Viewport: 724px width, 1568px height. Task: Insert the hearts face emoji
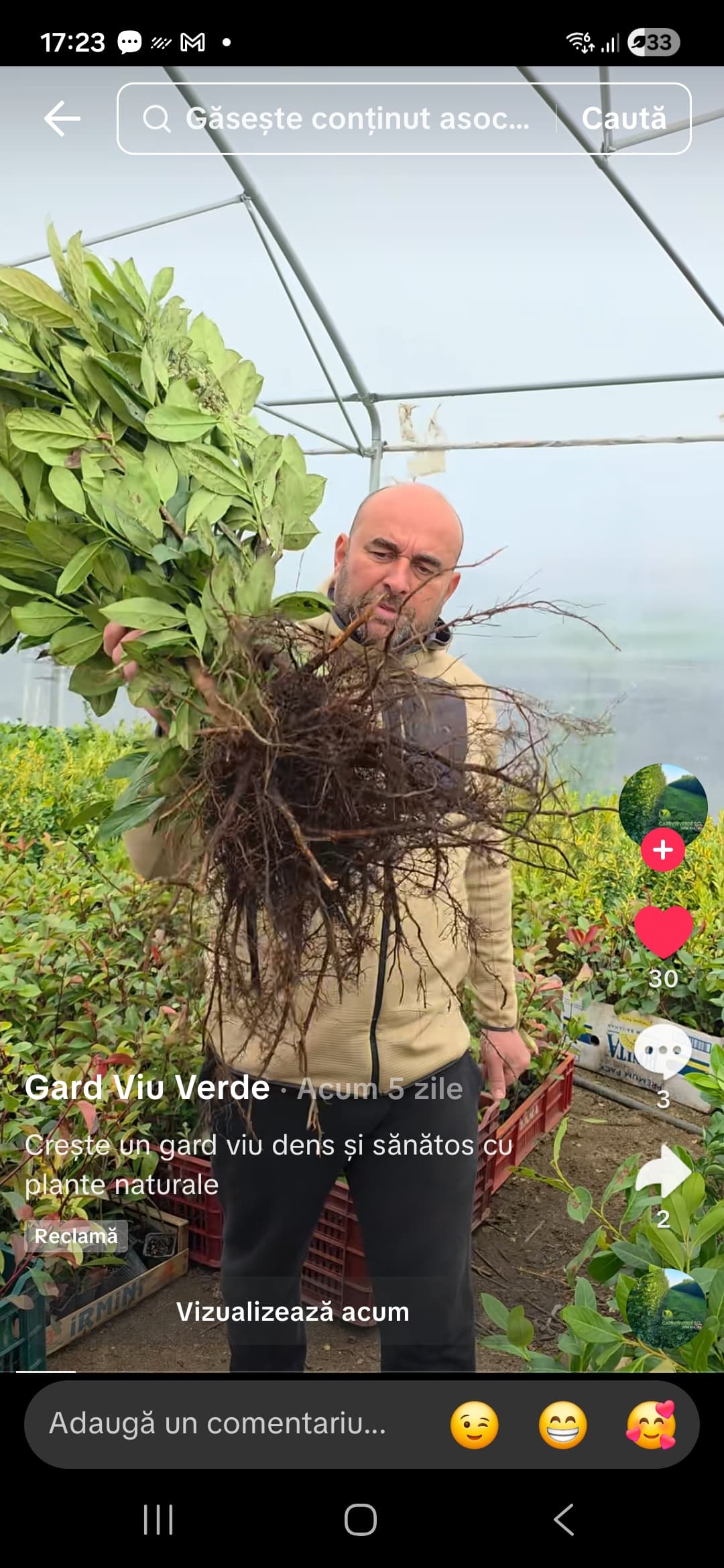651,1425
